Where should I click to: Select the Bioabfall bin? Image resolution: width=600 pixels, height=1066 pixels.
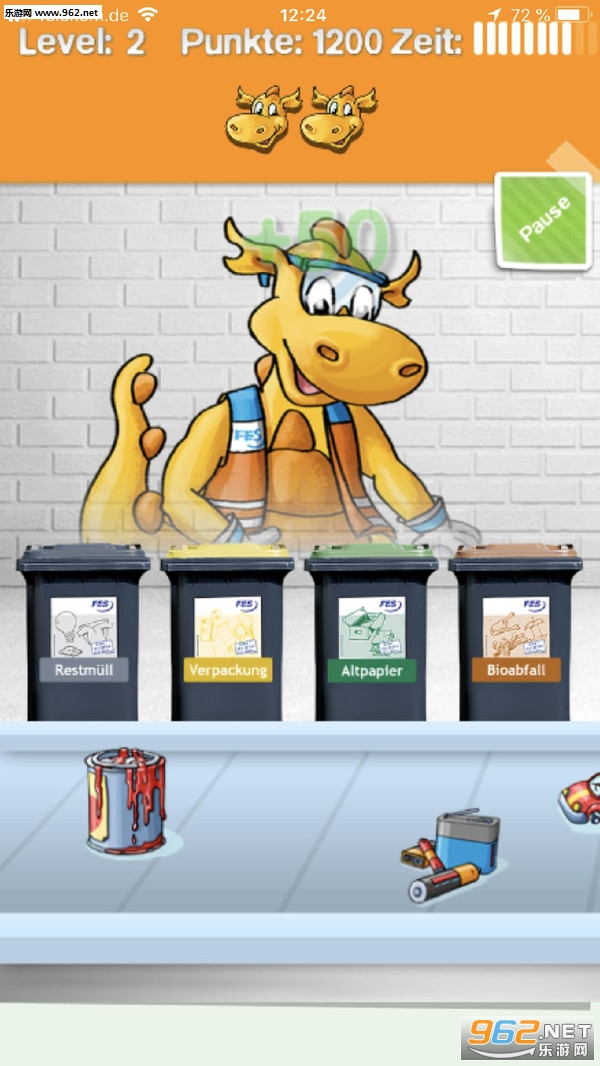pos(516,635)
